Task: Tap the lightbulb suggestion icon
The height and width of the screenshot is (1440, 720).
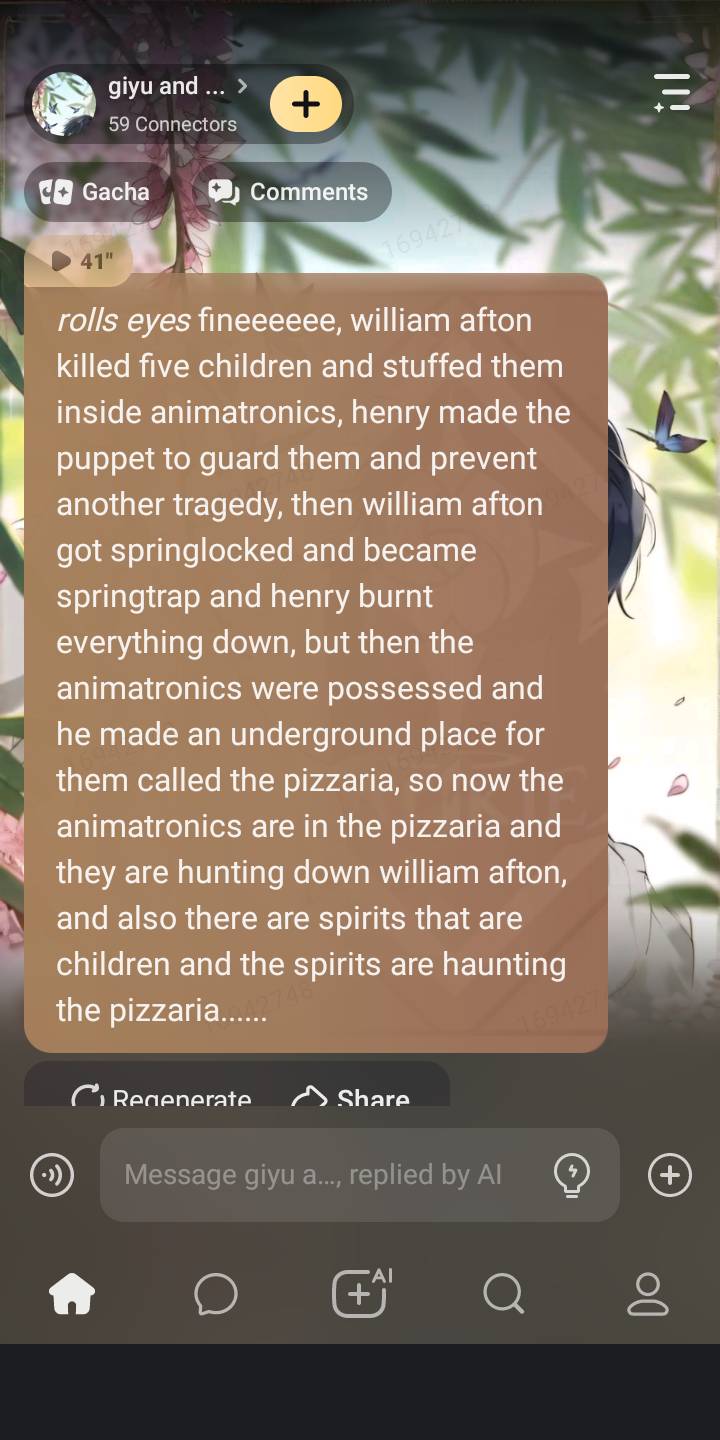Action: [x=572, y=1175]
